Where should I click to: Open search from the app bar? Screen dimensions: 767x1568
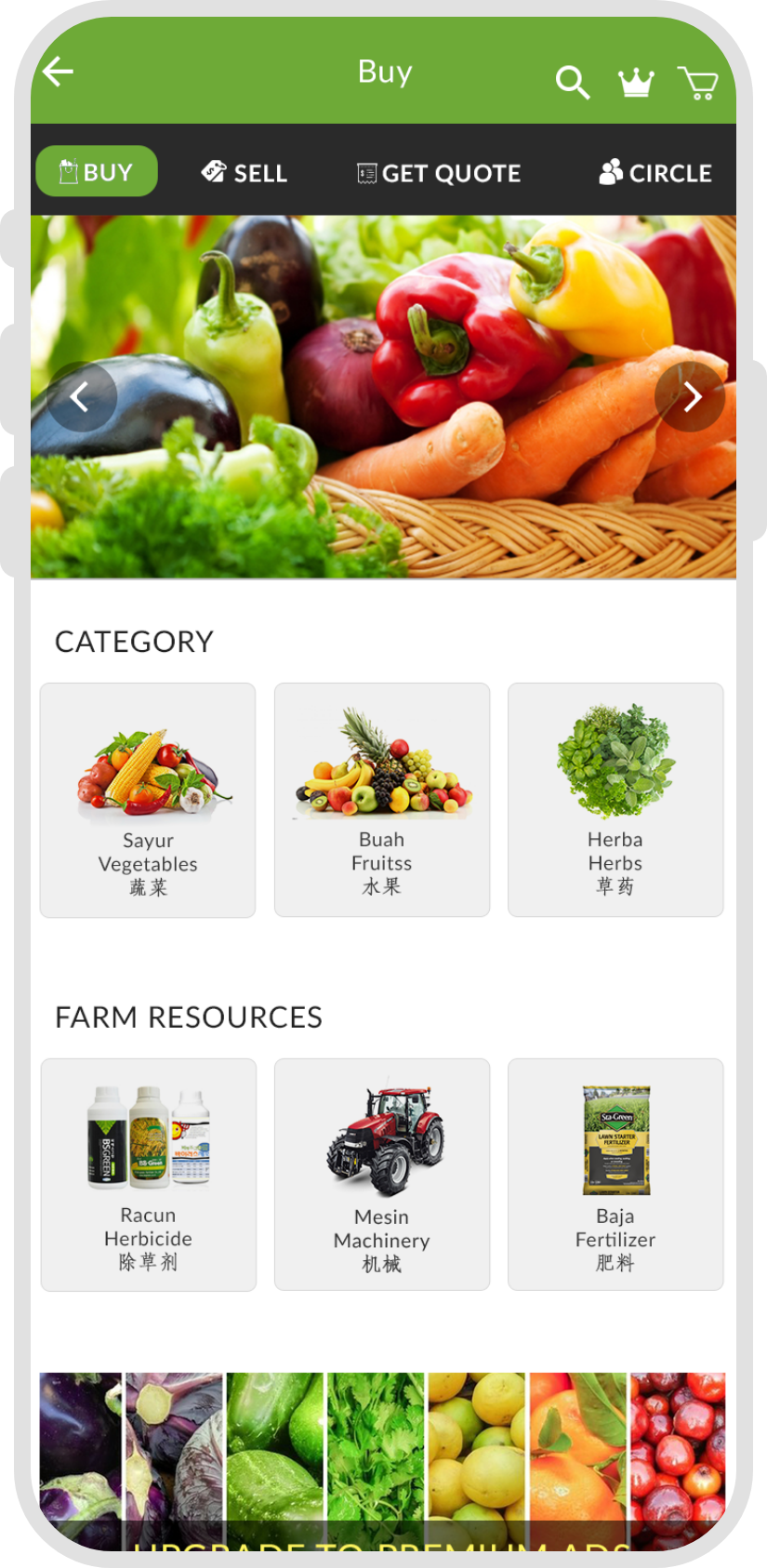573,82
